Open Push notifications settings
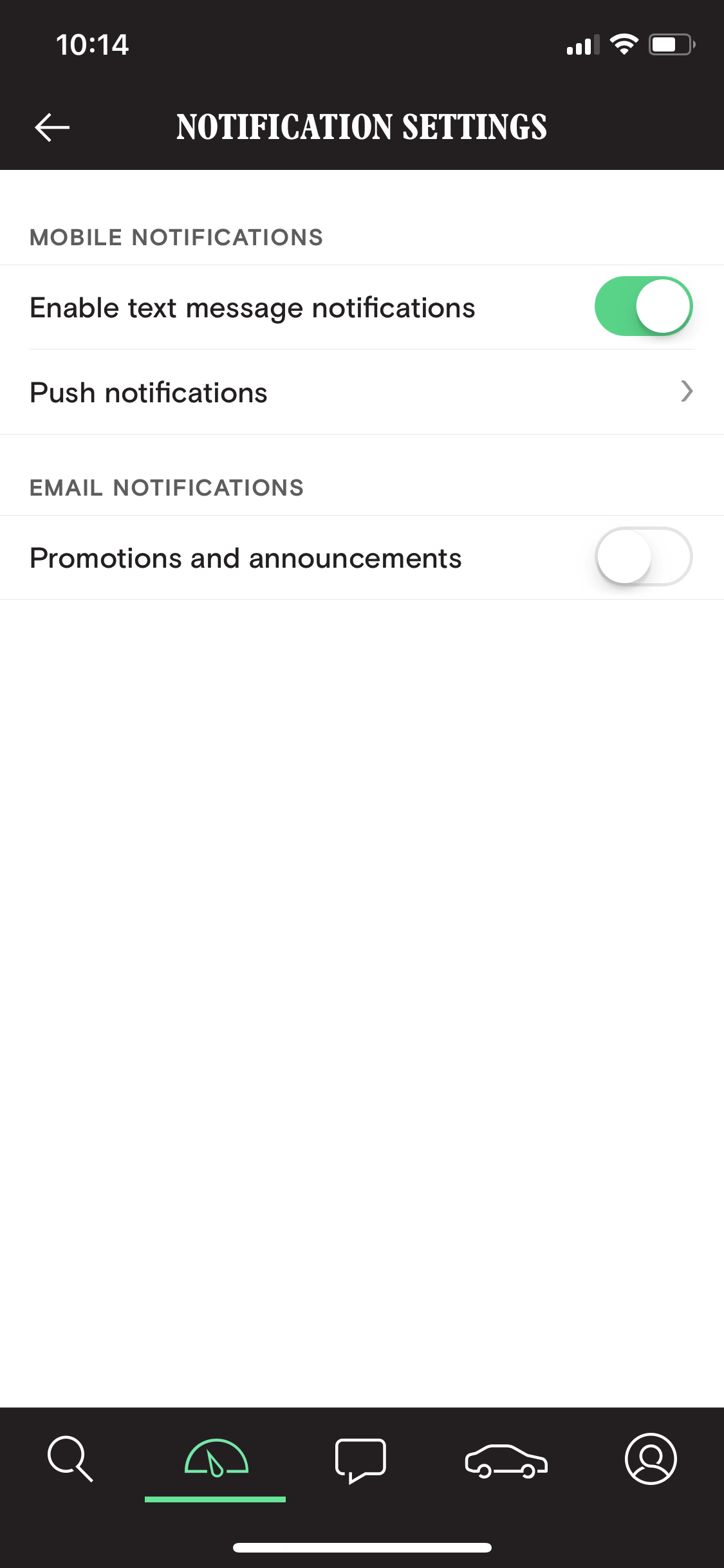 362,392
